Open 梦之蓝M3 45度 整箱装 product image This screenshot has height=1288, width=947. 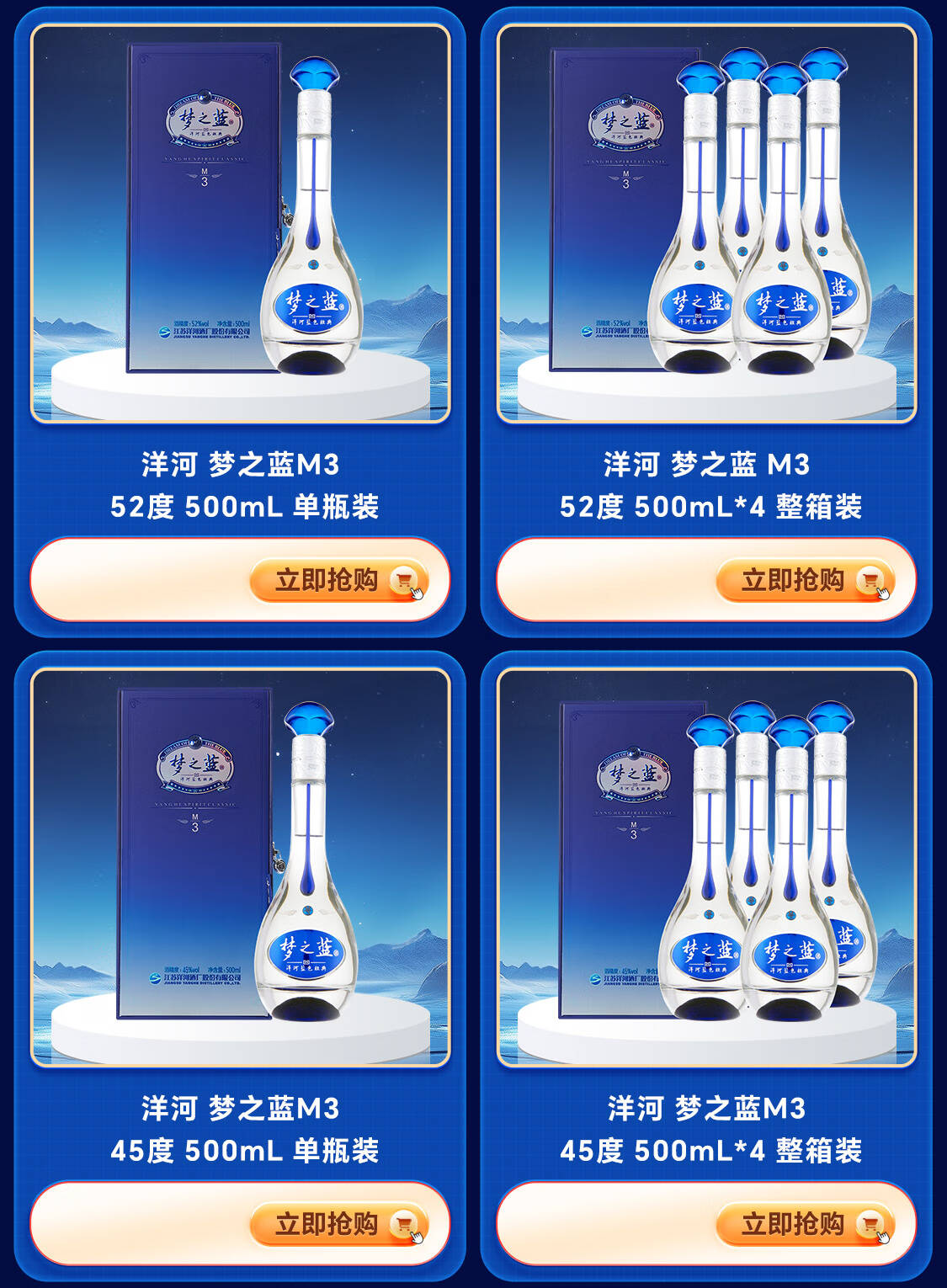(x=706, y=867)
